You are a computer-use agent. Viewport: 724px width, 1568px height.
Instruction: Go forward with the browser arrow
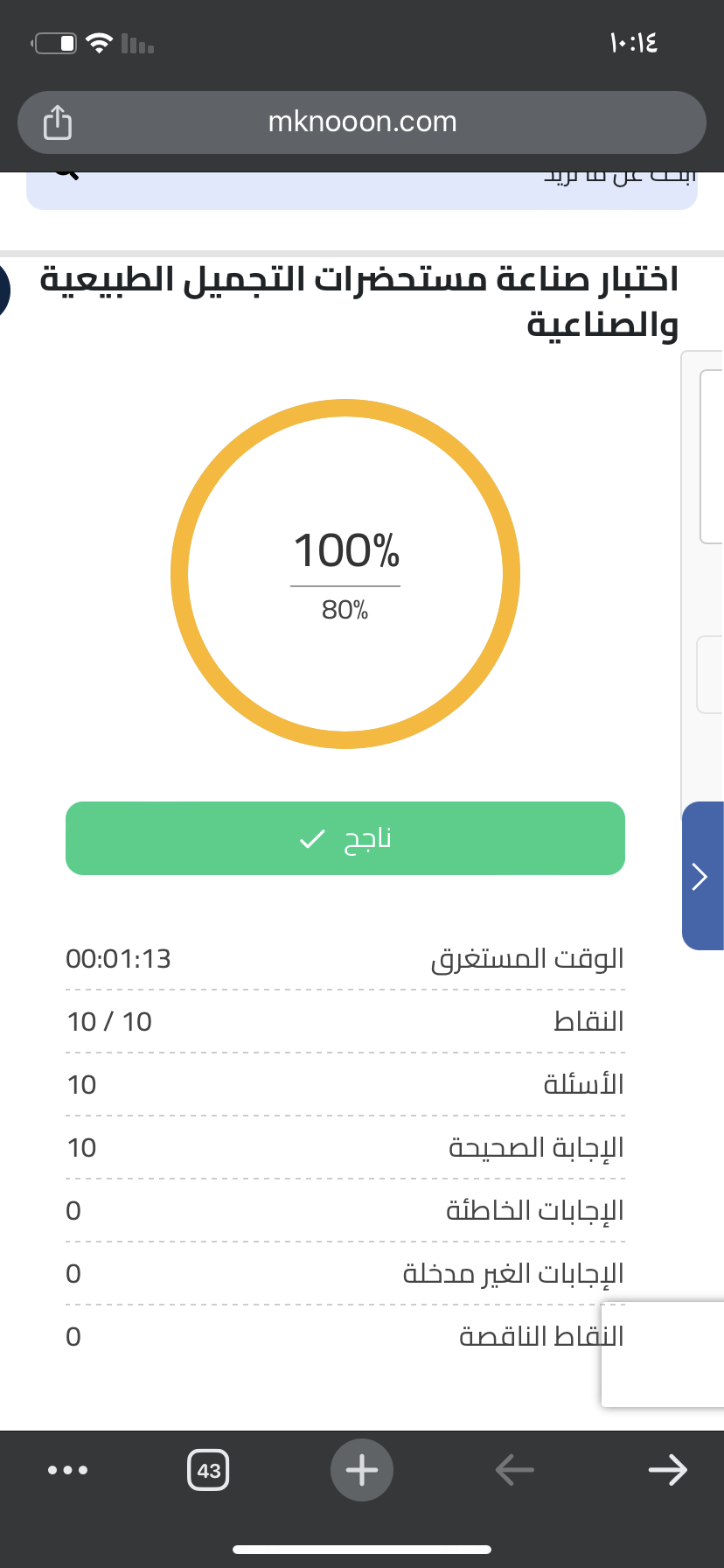click(x=668, y=1470)
